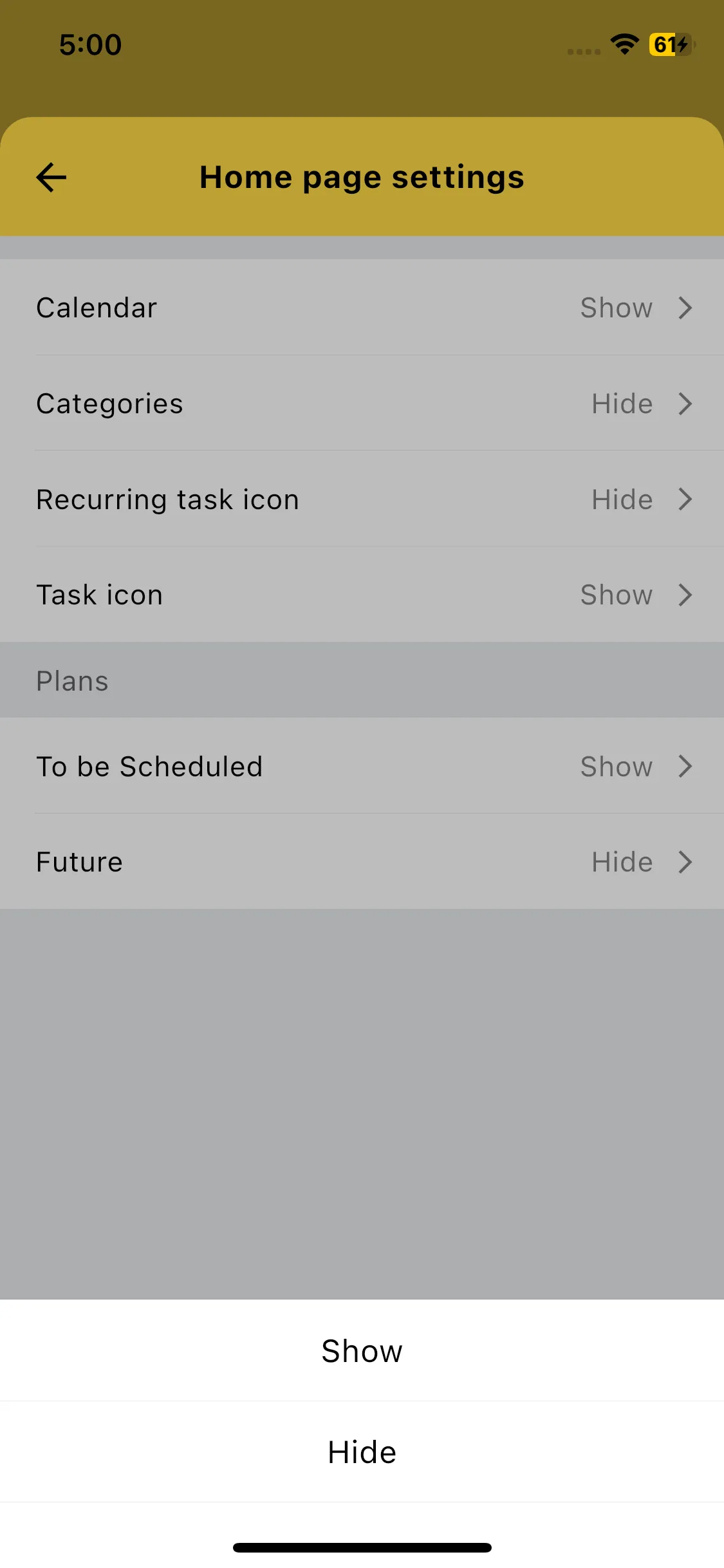Viewport: 724px width, 1568px height.
Task: Go back from Home page settings
Action: coord(51,178)
